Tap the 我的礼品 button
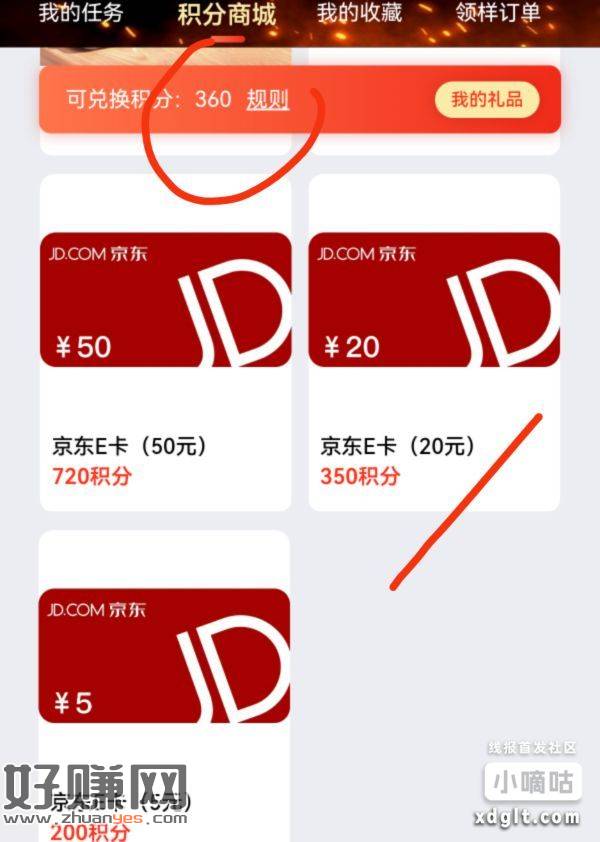Image resolution: width=600 pixels, height=842 pixels. click(486, 99)
